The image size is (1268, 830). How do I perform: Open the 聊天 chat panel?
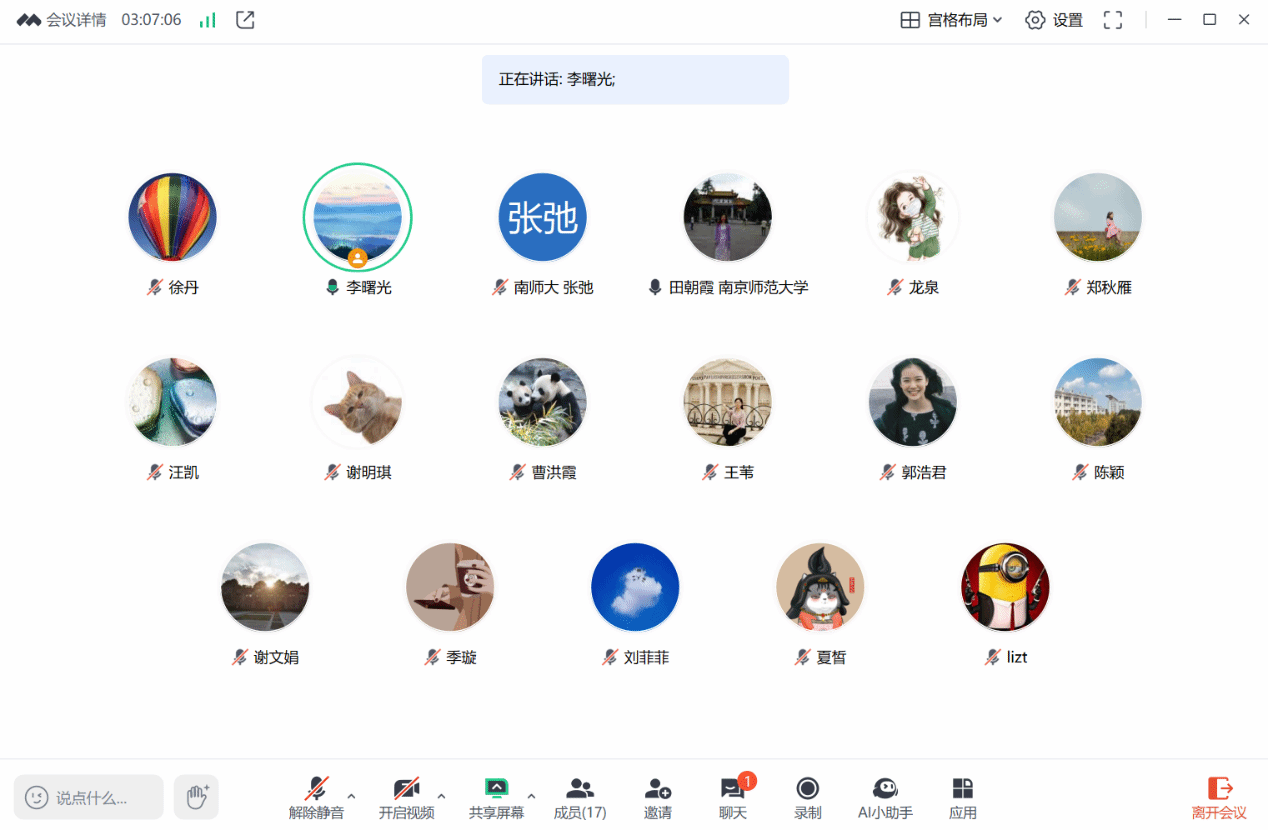coord(733,797)
